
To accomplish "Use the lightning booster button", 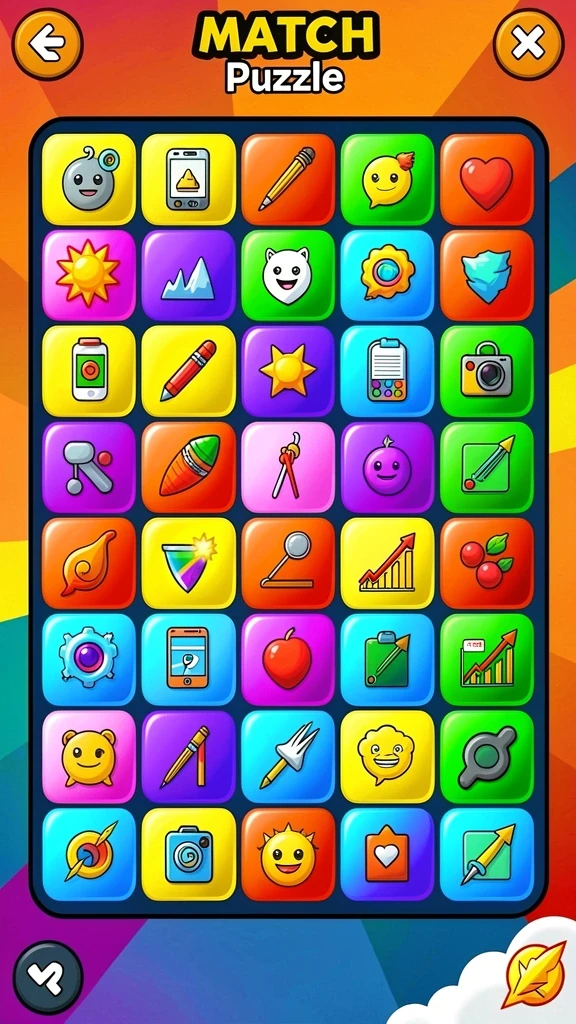I will click(534, 974).
